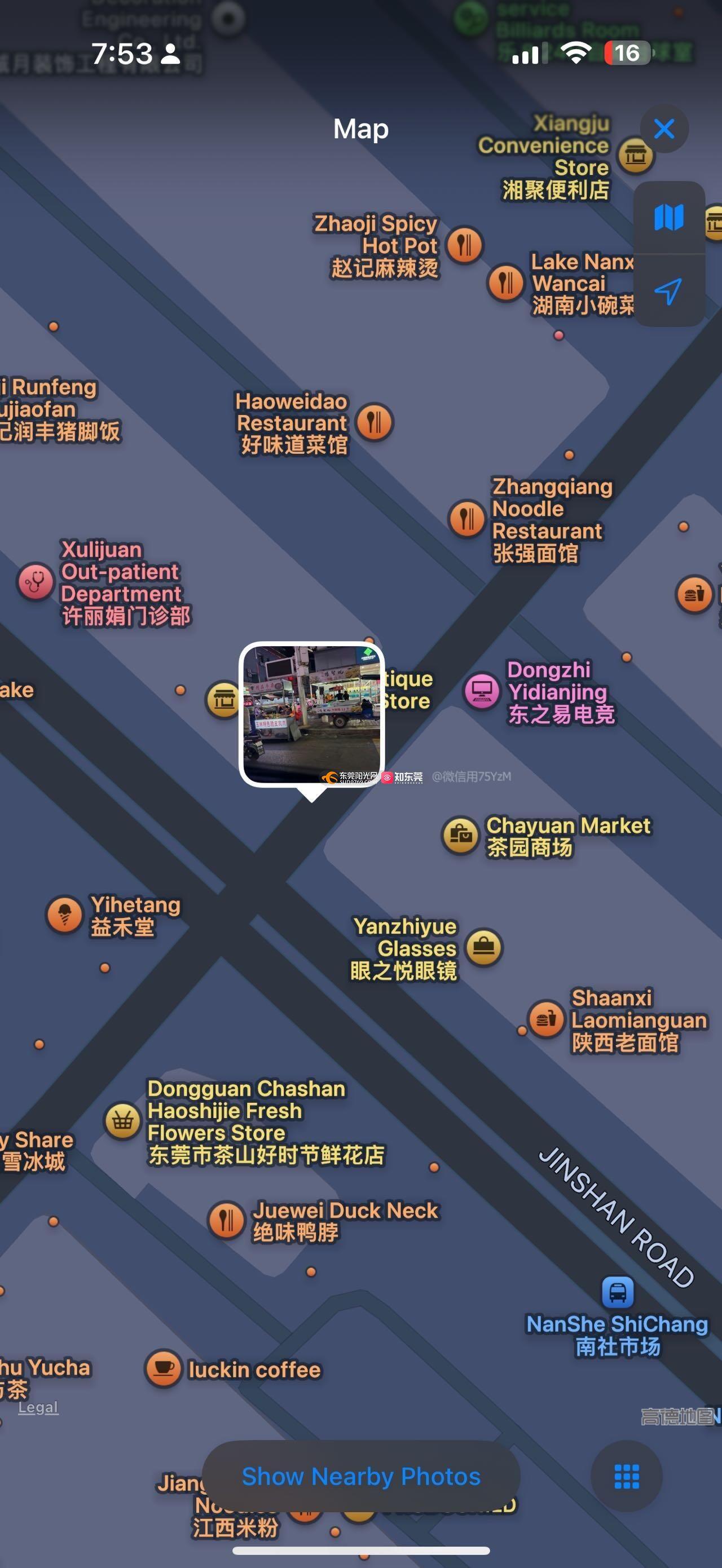Image resolution: width=722 pixels, height=1568 pixels.
Task: Open the photo grid view
Action: click(627, 1476)
